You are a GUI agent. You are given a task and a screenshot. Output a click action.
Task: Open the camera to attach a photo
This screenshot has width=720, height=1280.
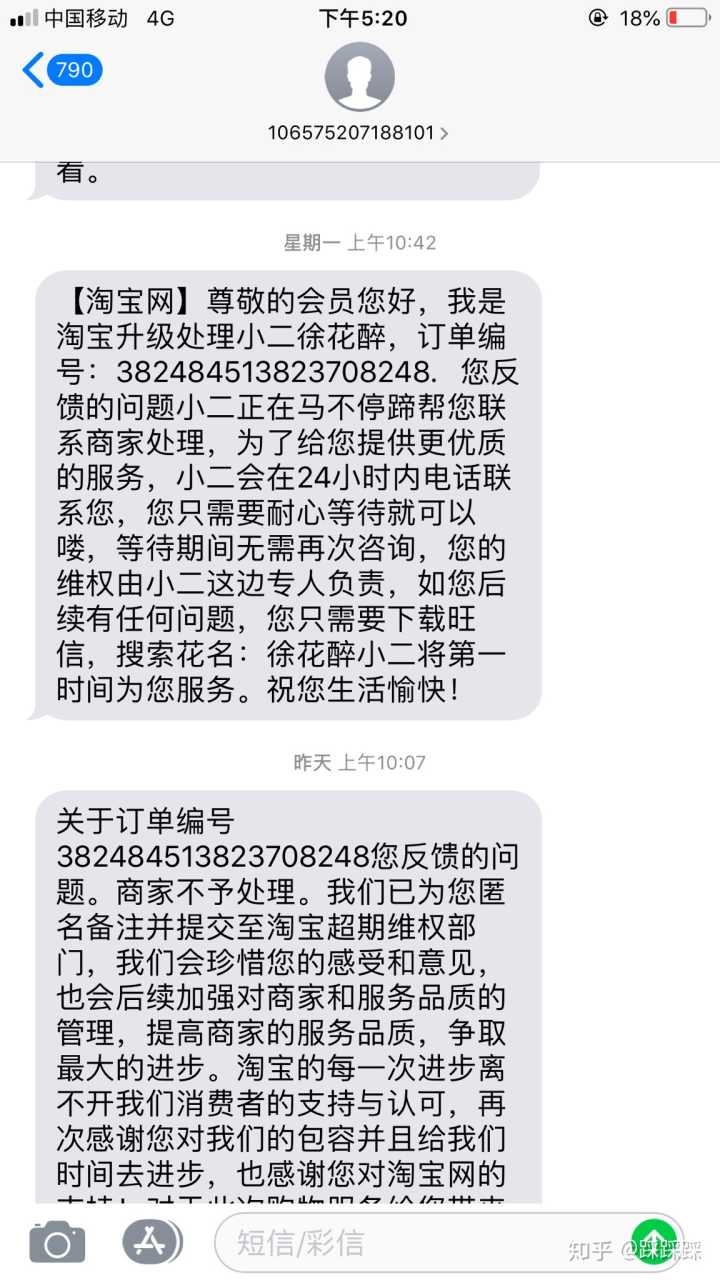pyautogui.click(x=57, y=1243)
